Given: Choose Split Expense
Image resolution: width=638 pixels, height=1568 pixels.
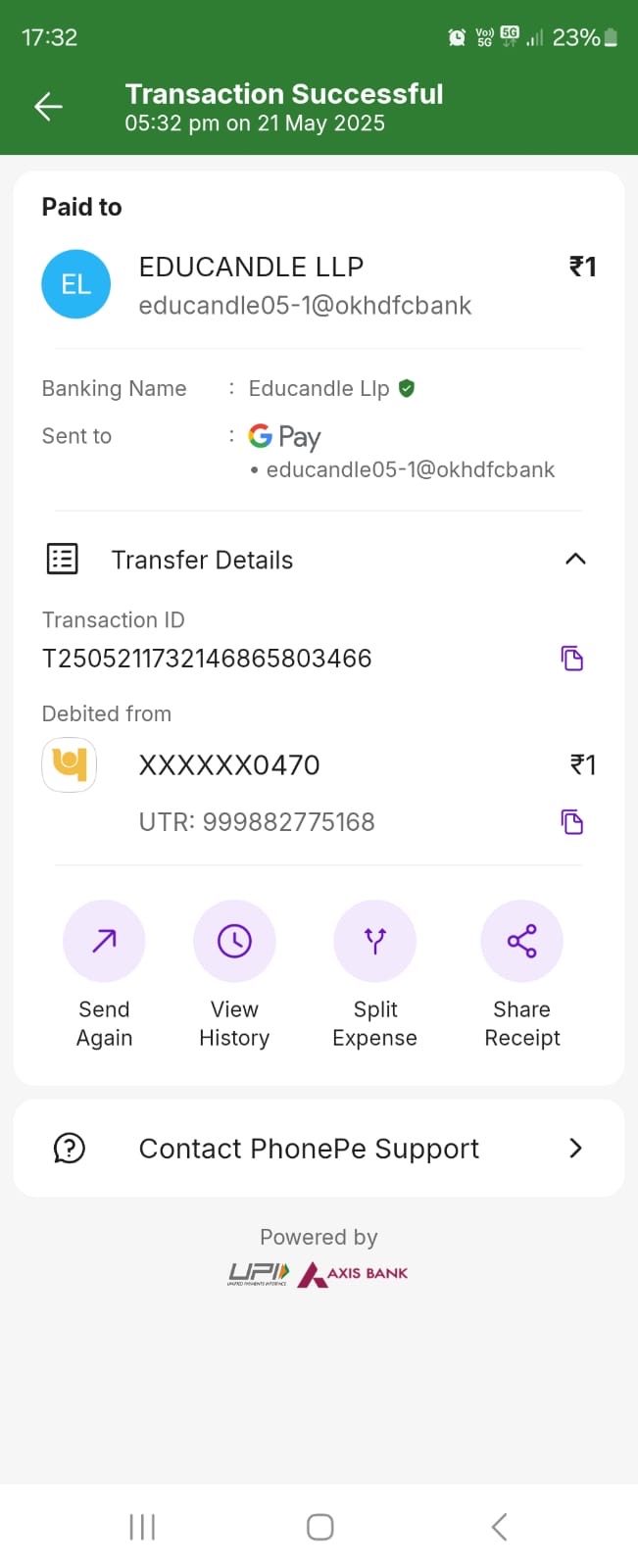Looking at the screenshot, I should tap(375, 942).
